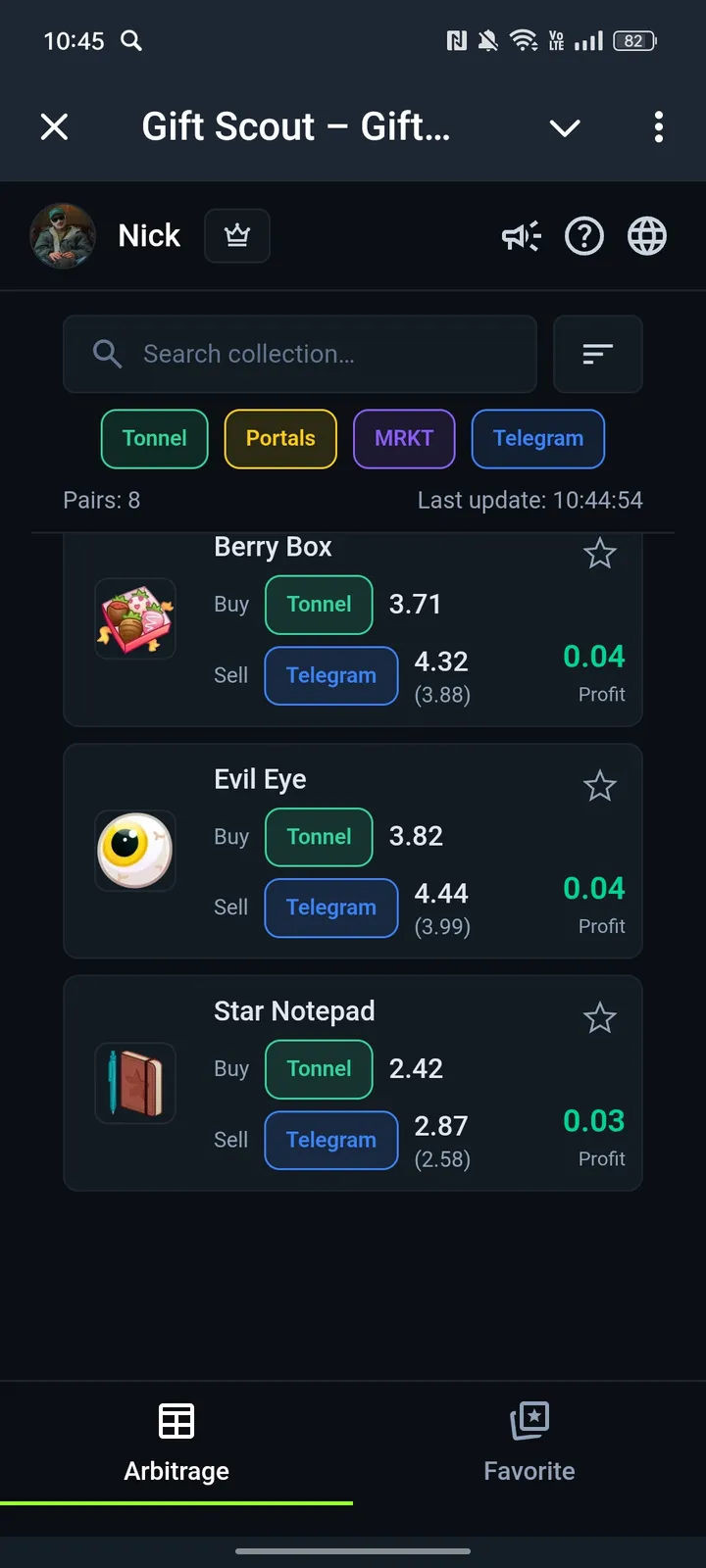Open the Arbitrage grid icon
Viewport: 706px width, 1568px height.
(x=176, y=1420)
